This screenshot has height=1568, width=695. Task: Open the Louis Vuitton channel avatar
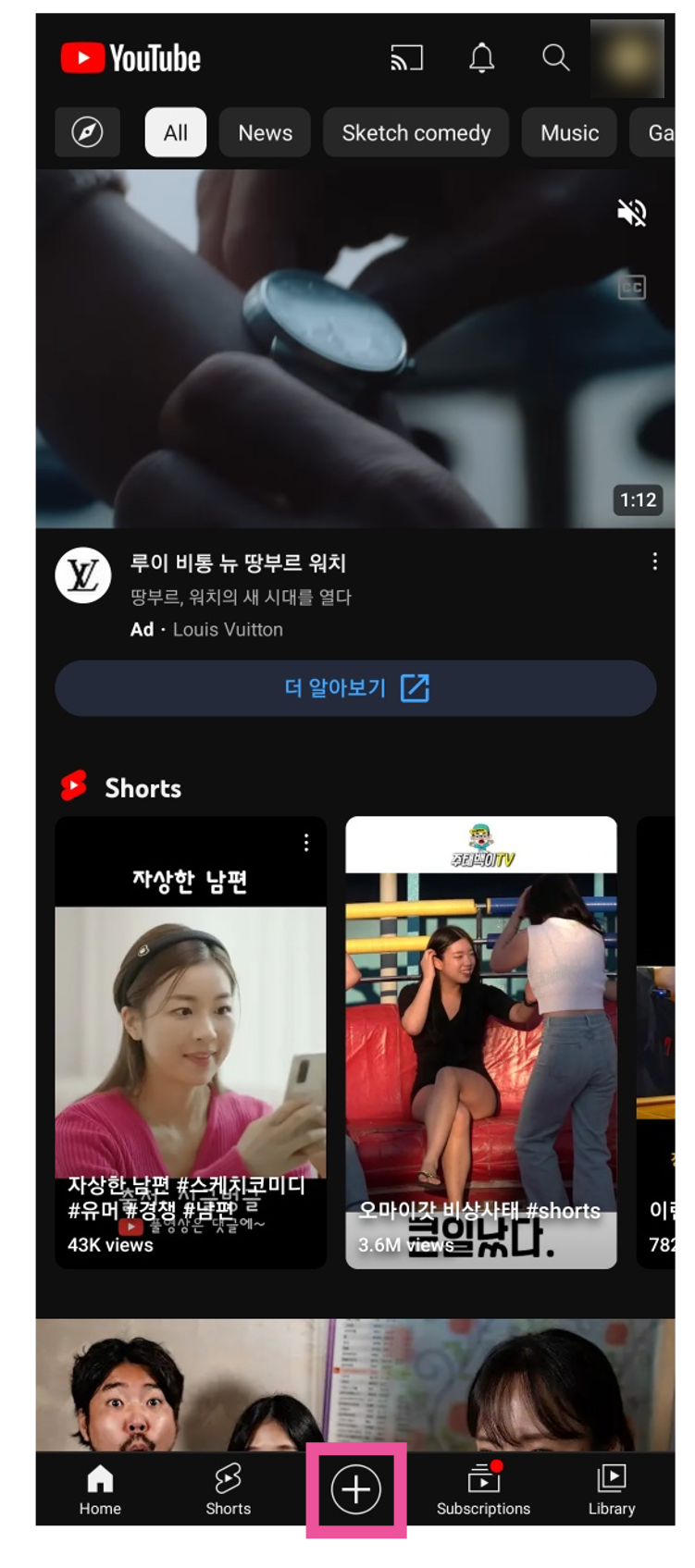[83, 575]
